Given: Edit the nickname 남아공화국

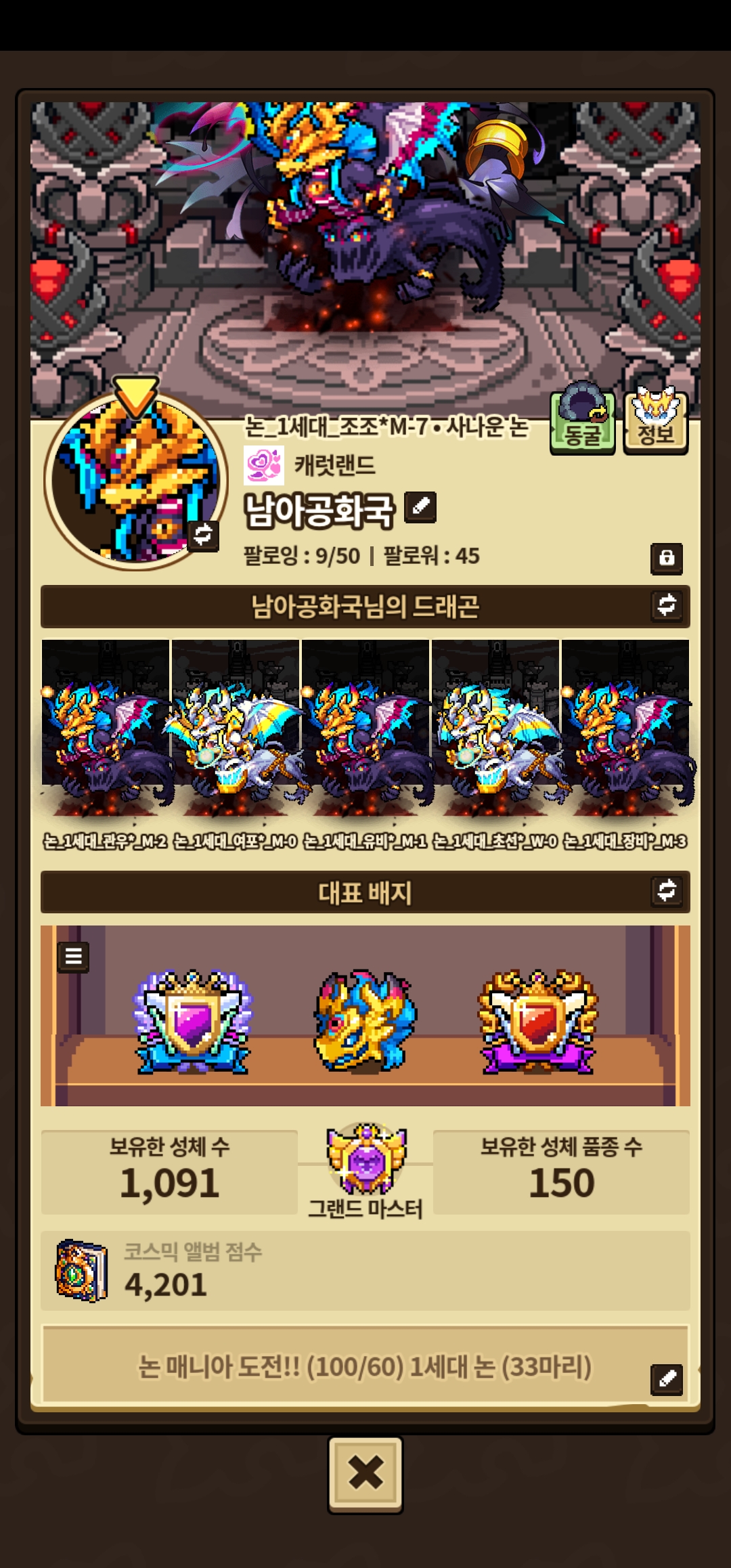Looking at the screenshot, I should 420,507.
